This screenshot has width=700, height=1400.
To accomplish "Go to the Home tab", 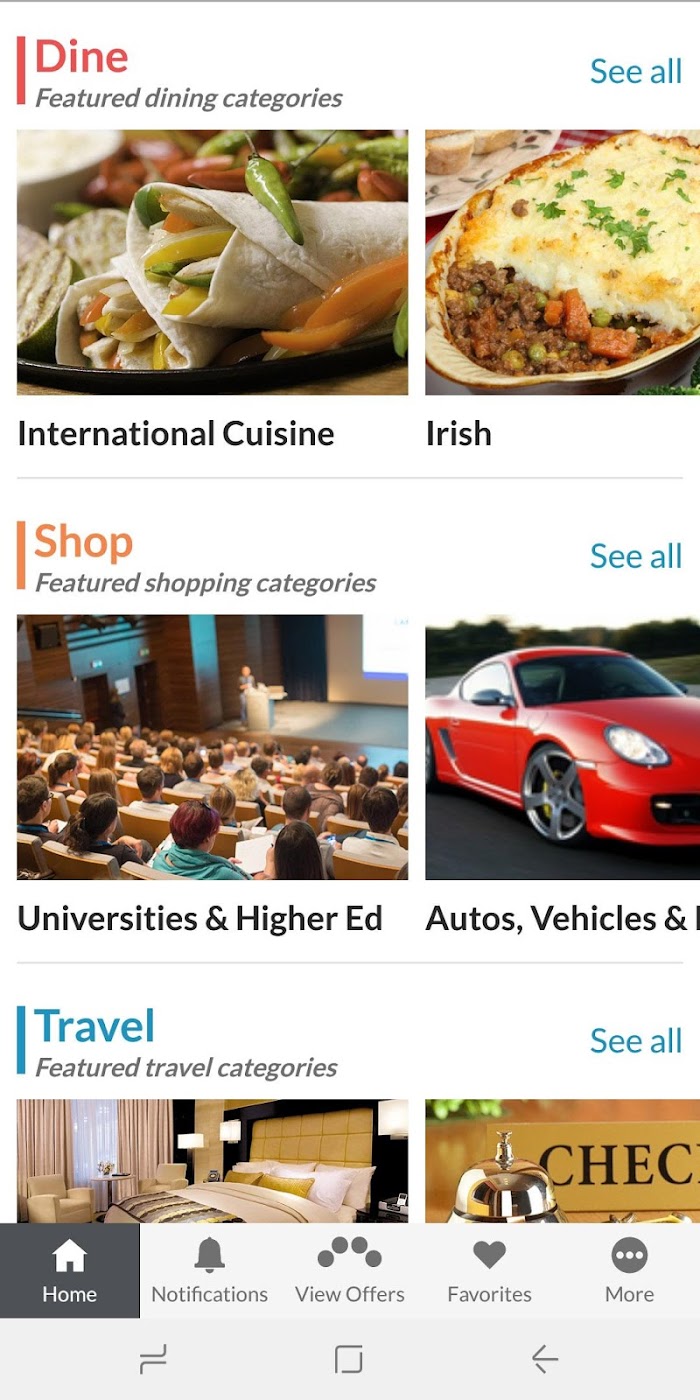I will (x=69, y=1271).
